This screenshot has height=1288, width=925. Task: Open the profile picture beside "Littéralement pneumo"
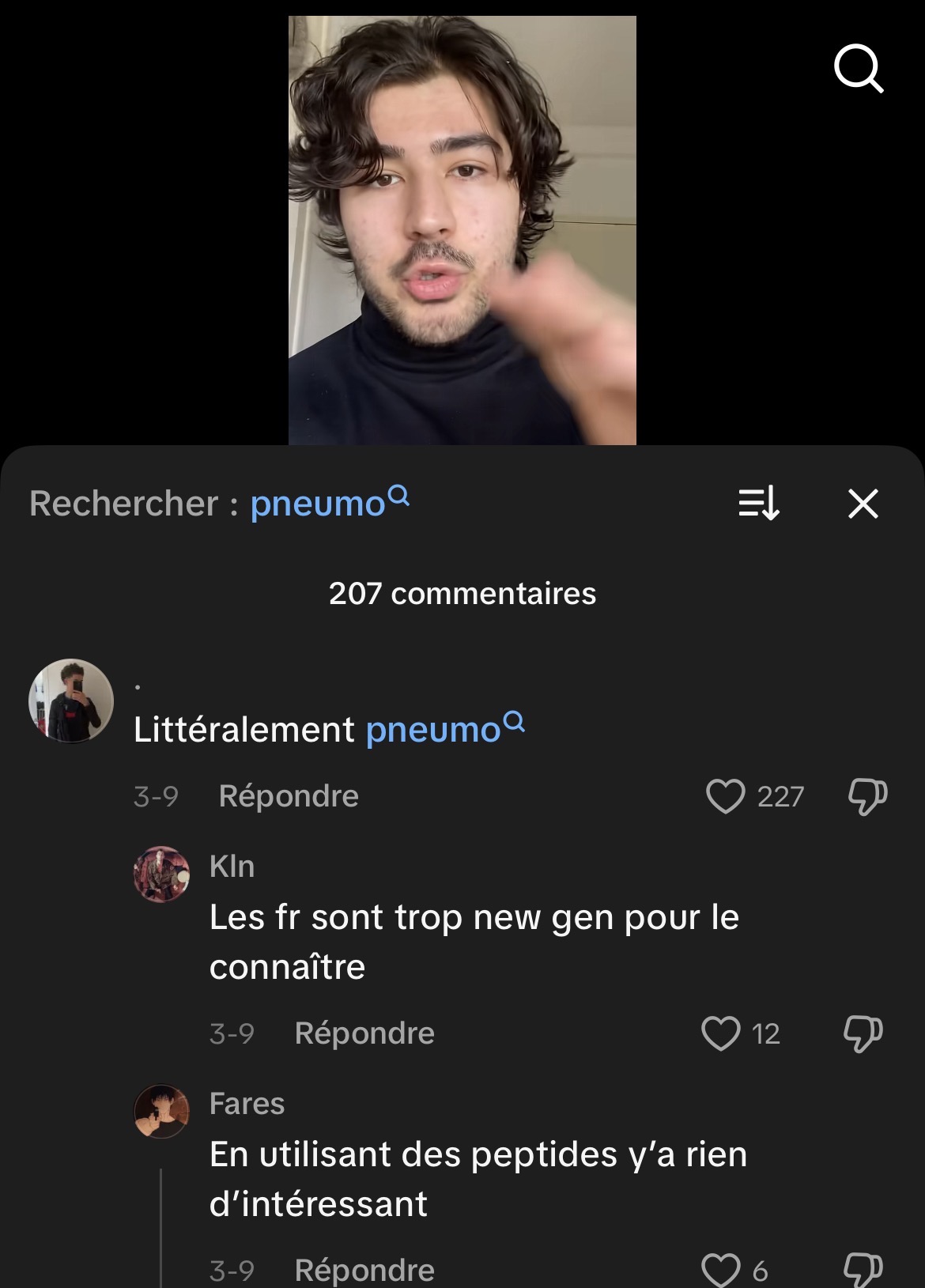71,701
